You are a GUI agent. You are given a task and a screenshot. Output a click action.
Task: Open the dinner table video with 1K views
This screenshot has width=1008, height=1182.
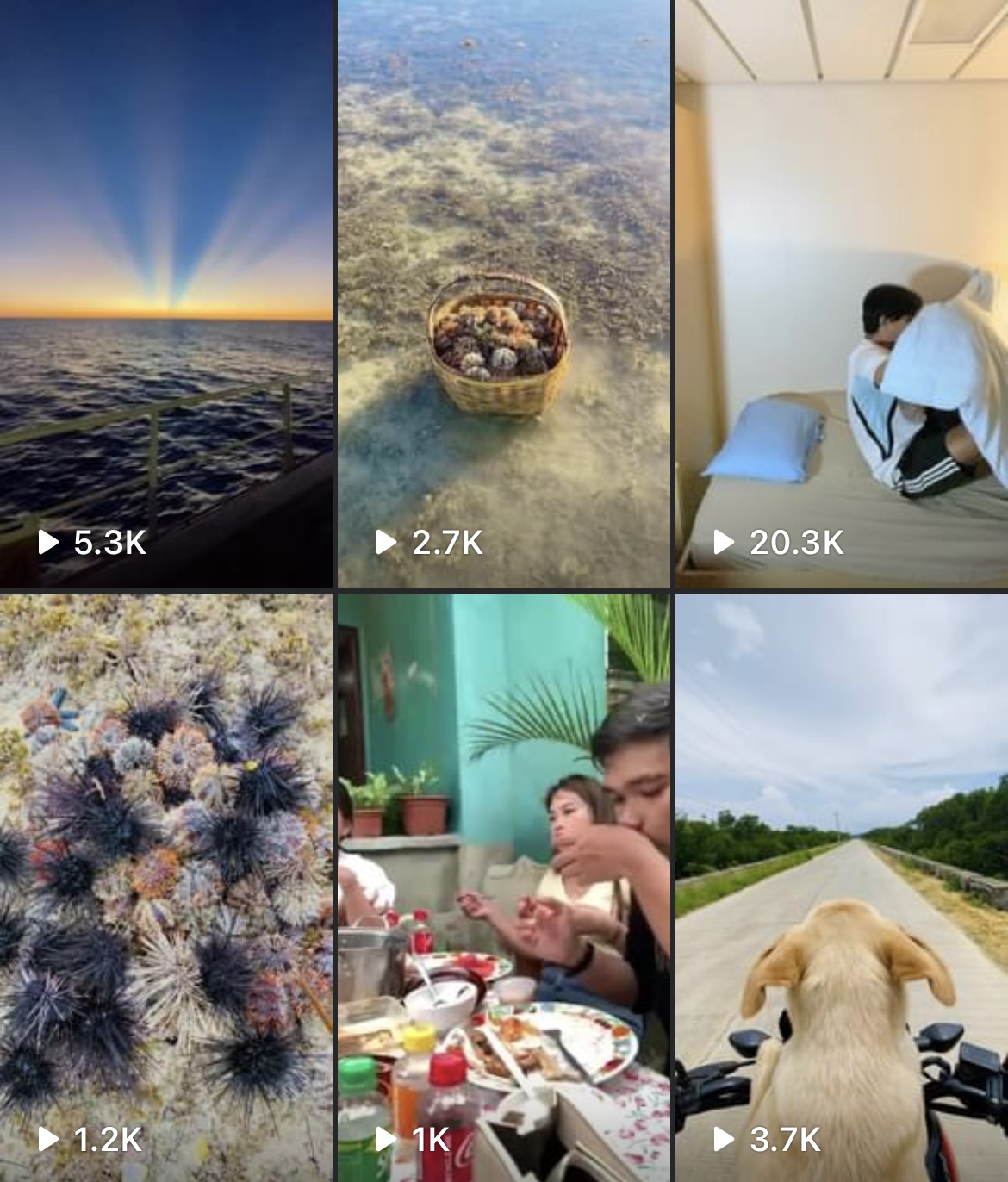tap(503, 887)
